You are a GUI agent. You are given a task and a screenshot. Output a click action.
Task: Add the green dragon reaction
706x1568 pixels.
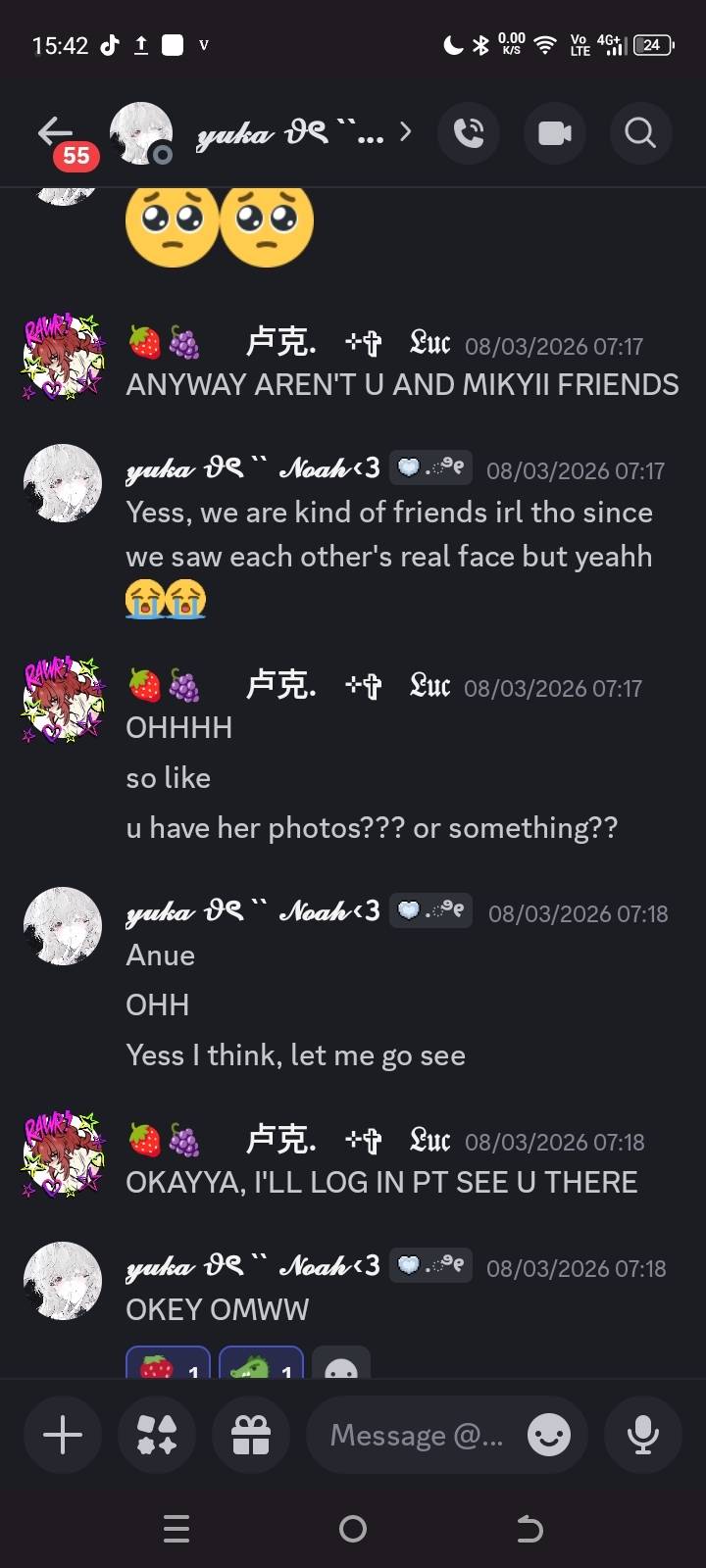[x=261, y=1364]
